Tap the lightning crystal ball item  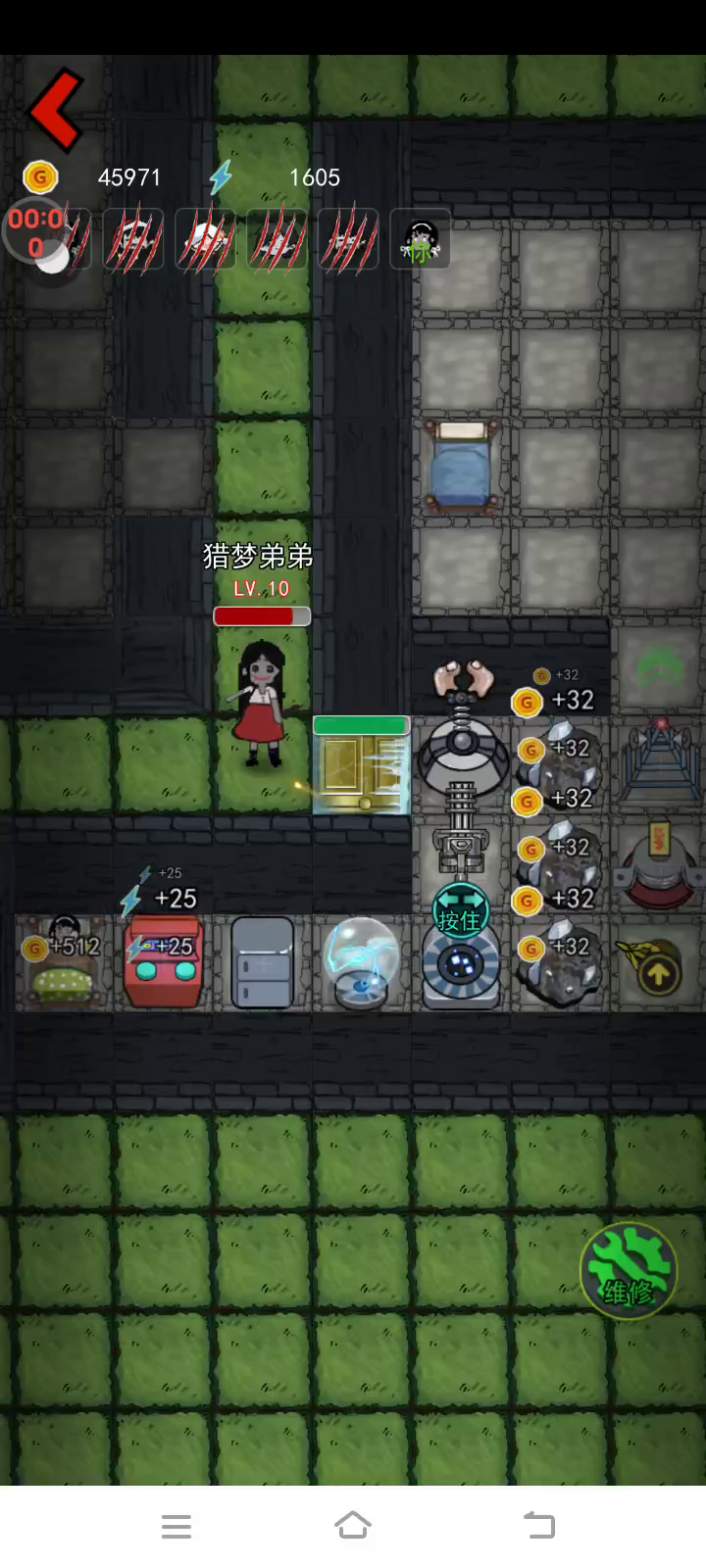(362, 962)
